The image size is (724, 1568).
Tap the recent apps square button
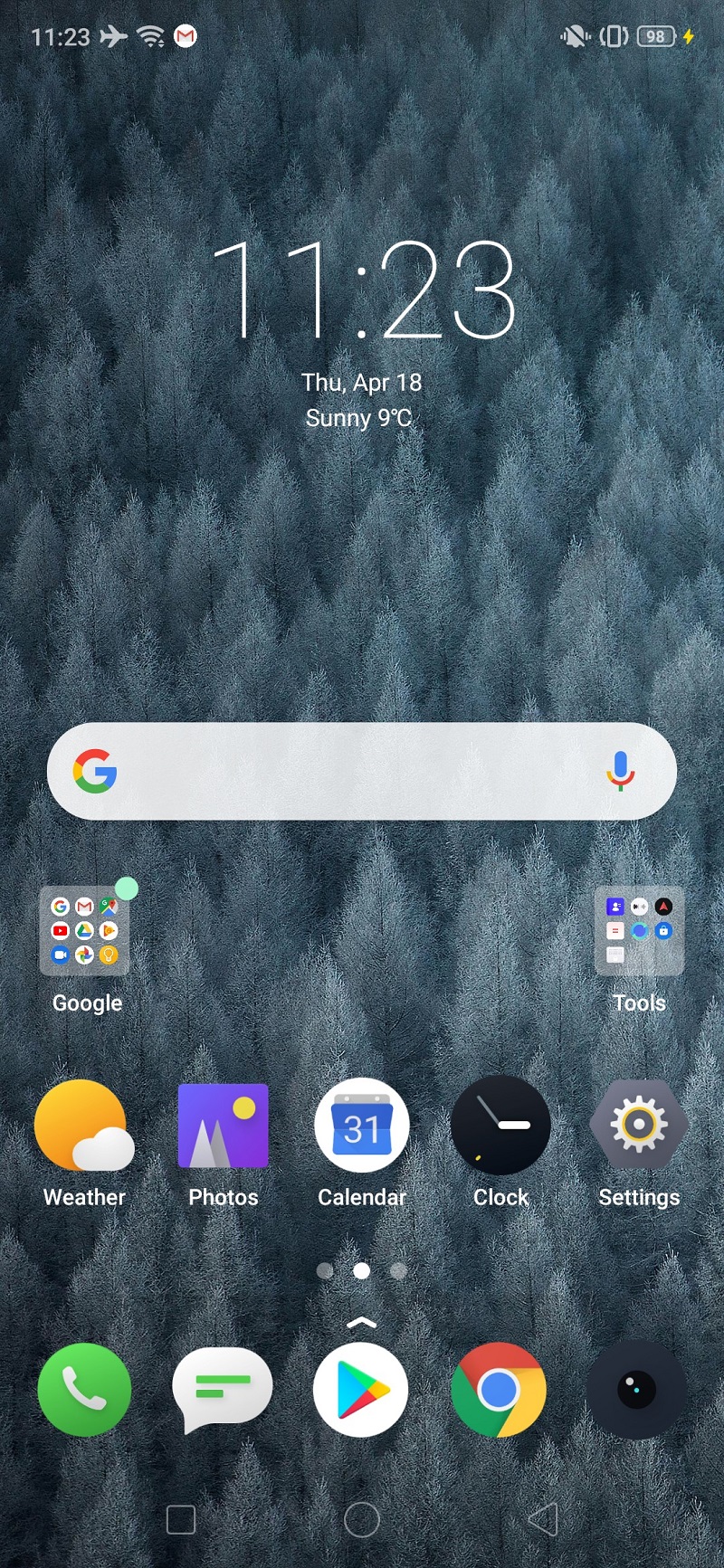[x=181, y=1520]
